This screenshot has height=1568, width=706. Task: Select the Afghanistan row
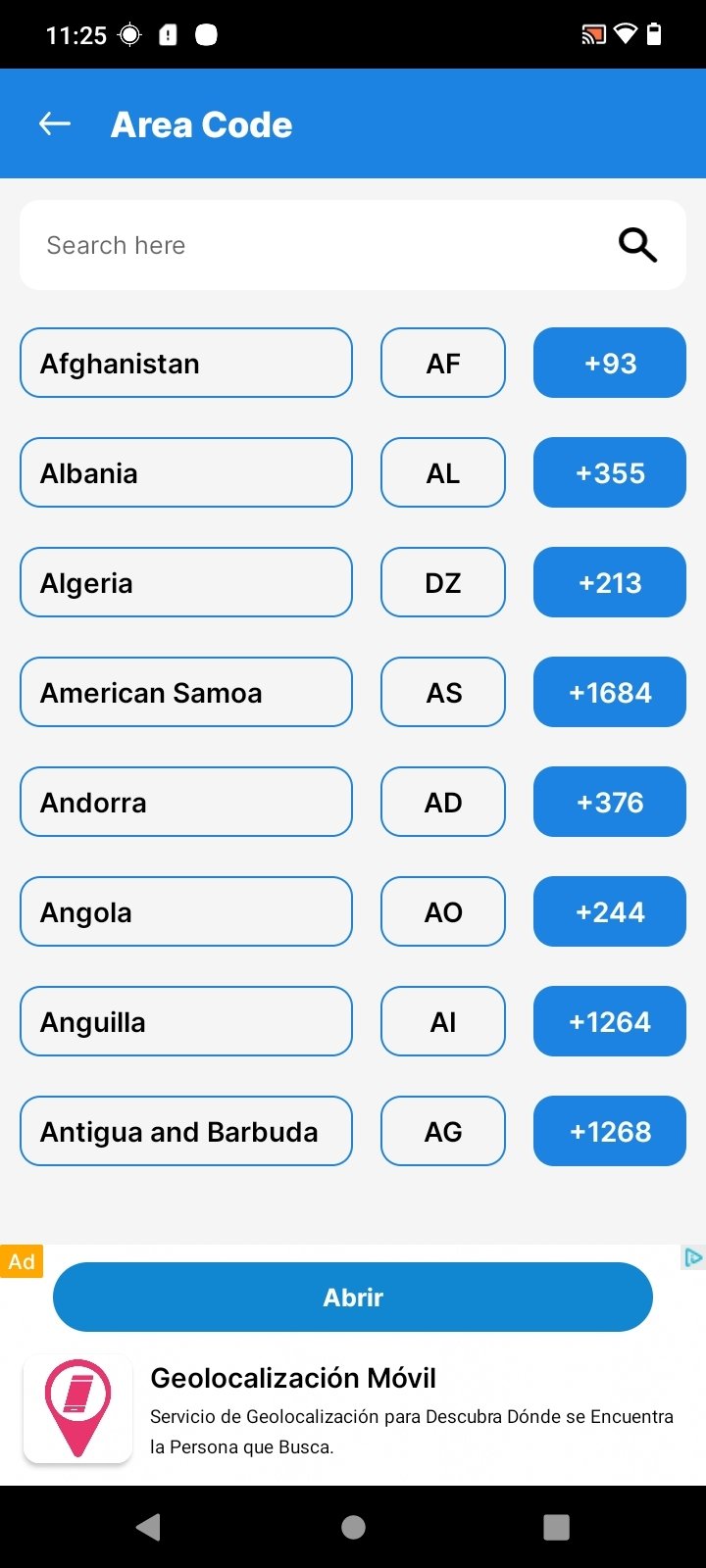point(186,363)
